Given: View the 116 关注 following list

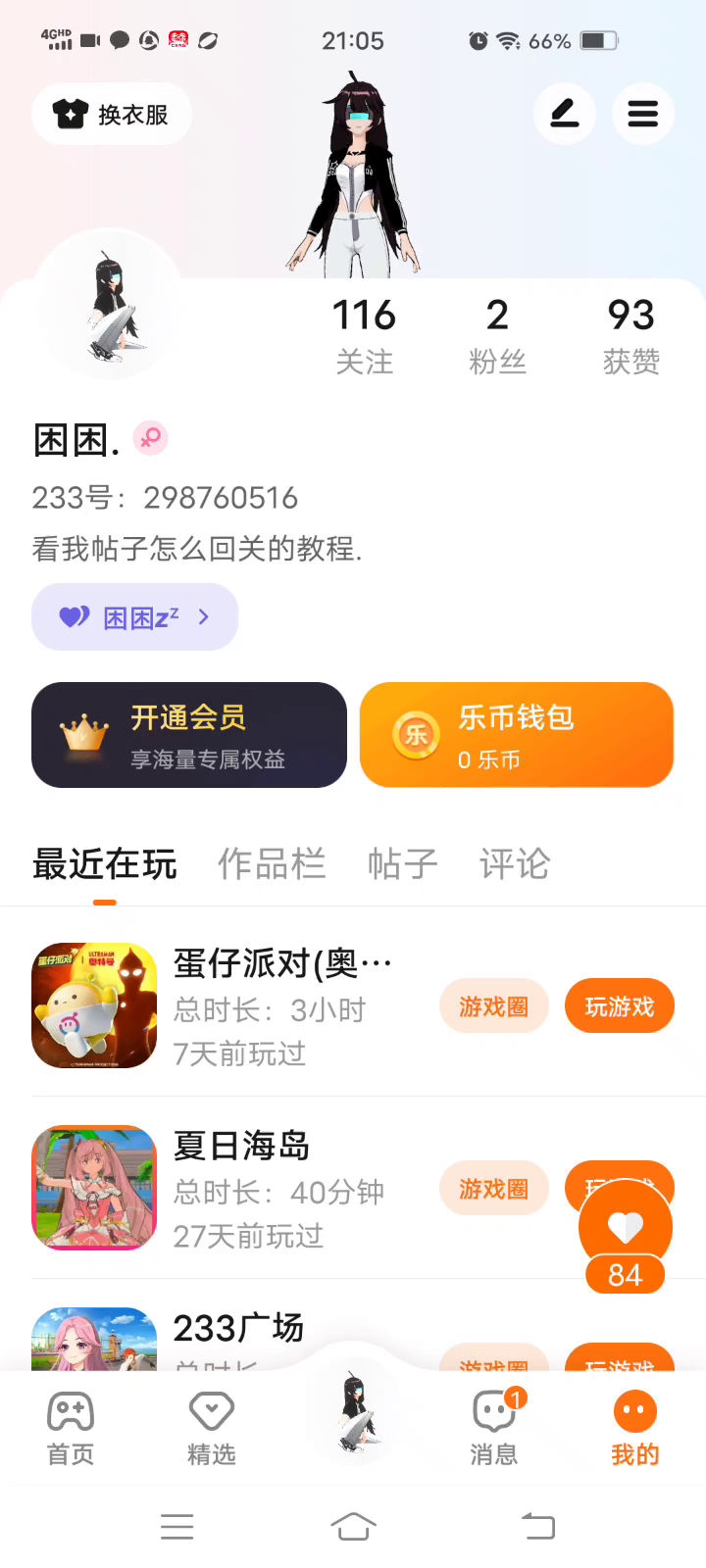Looking at the screenshot, I should coord(364,335).
